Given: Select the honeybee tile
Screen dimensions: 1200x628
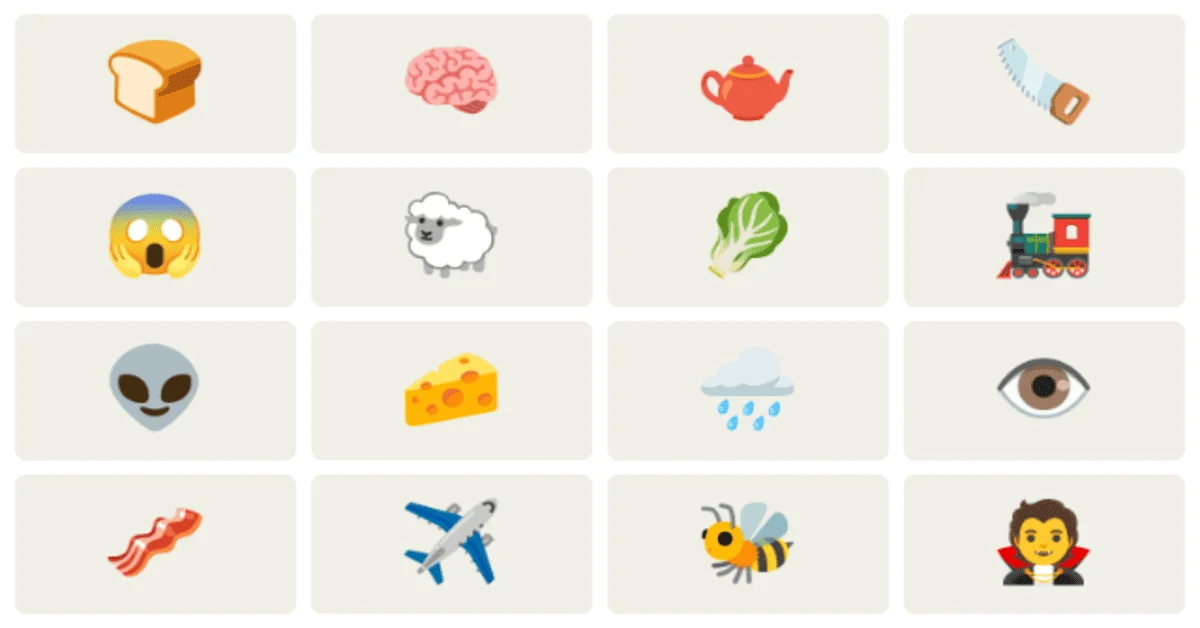Looking at the screenshot, I should click(747, 544).
